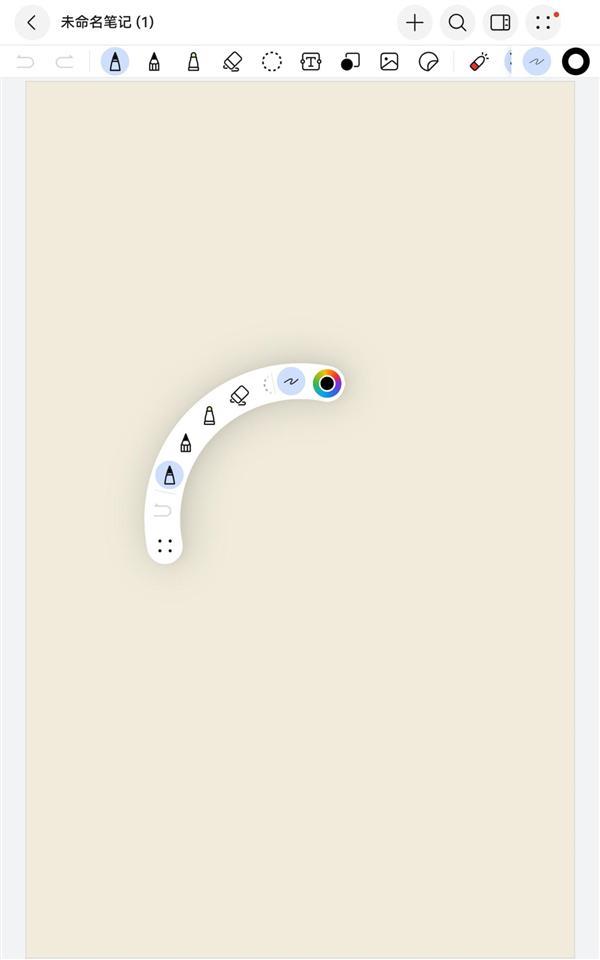Open search in the note

[x=457, y=22]
